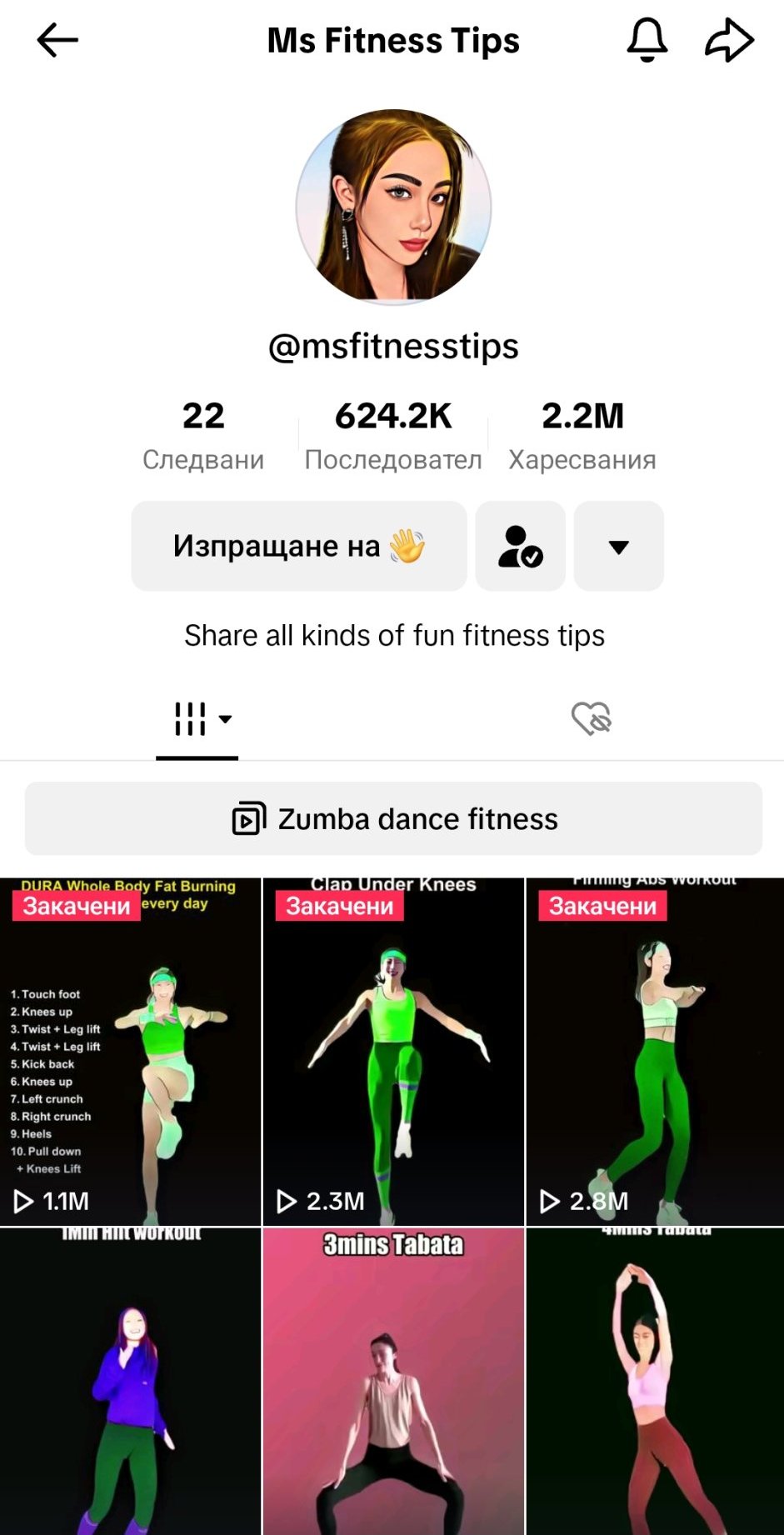The height and width of the screenshot is (1535, 784).
Task: Switch to the videos grid tab
Action: 197,719
